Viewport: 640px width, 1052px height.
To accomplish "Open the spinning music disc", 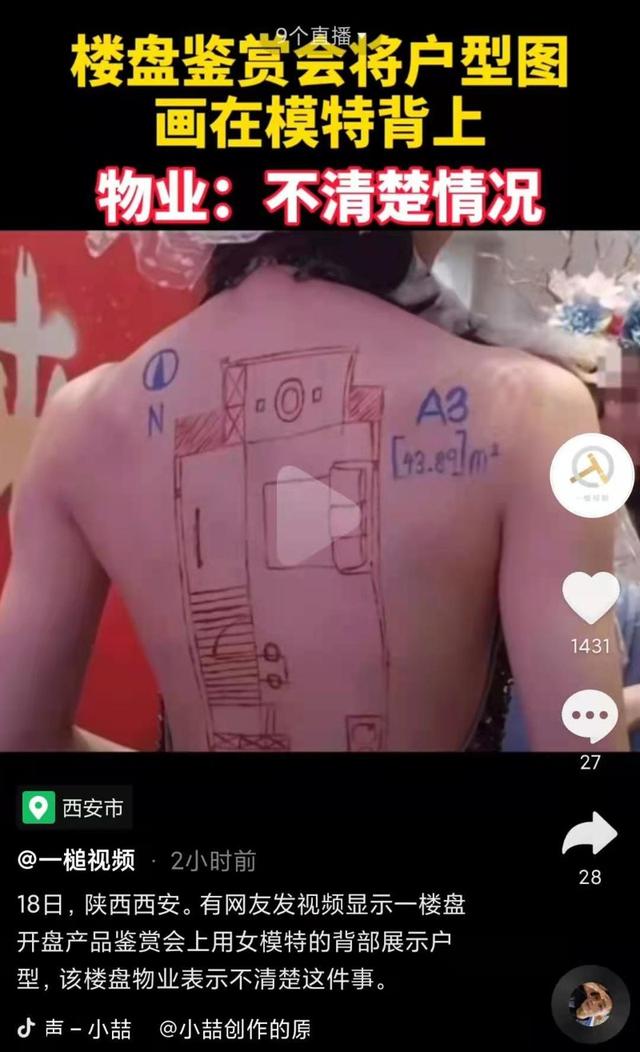I will (591, 1004).
